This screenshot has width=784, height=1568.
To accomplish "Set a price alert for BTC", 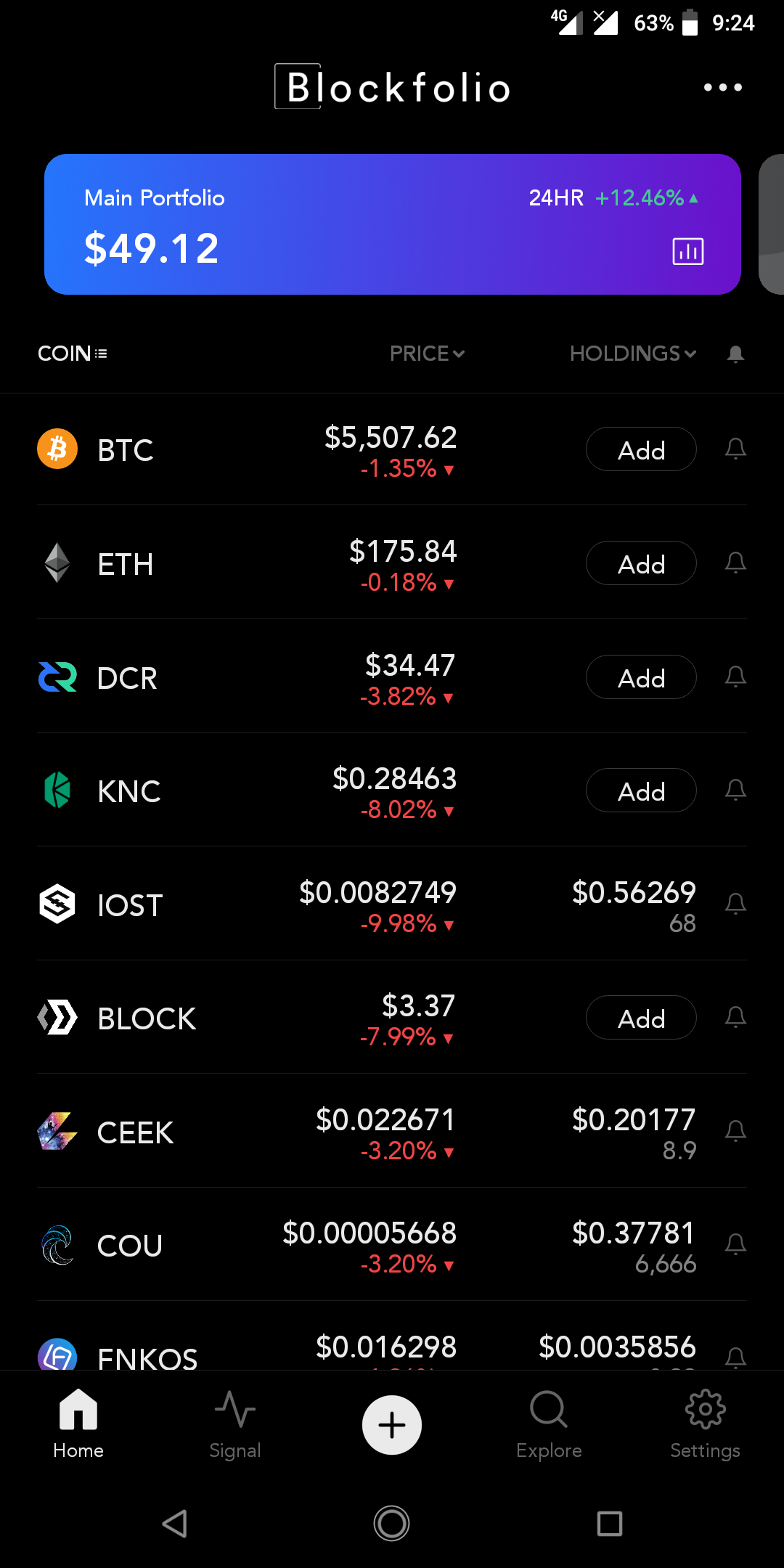I will tap(735, 449).
